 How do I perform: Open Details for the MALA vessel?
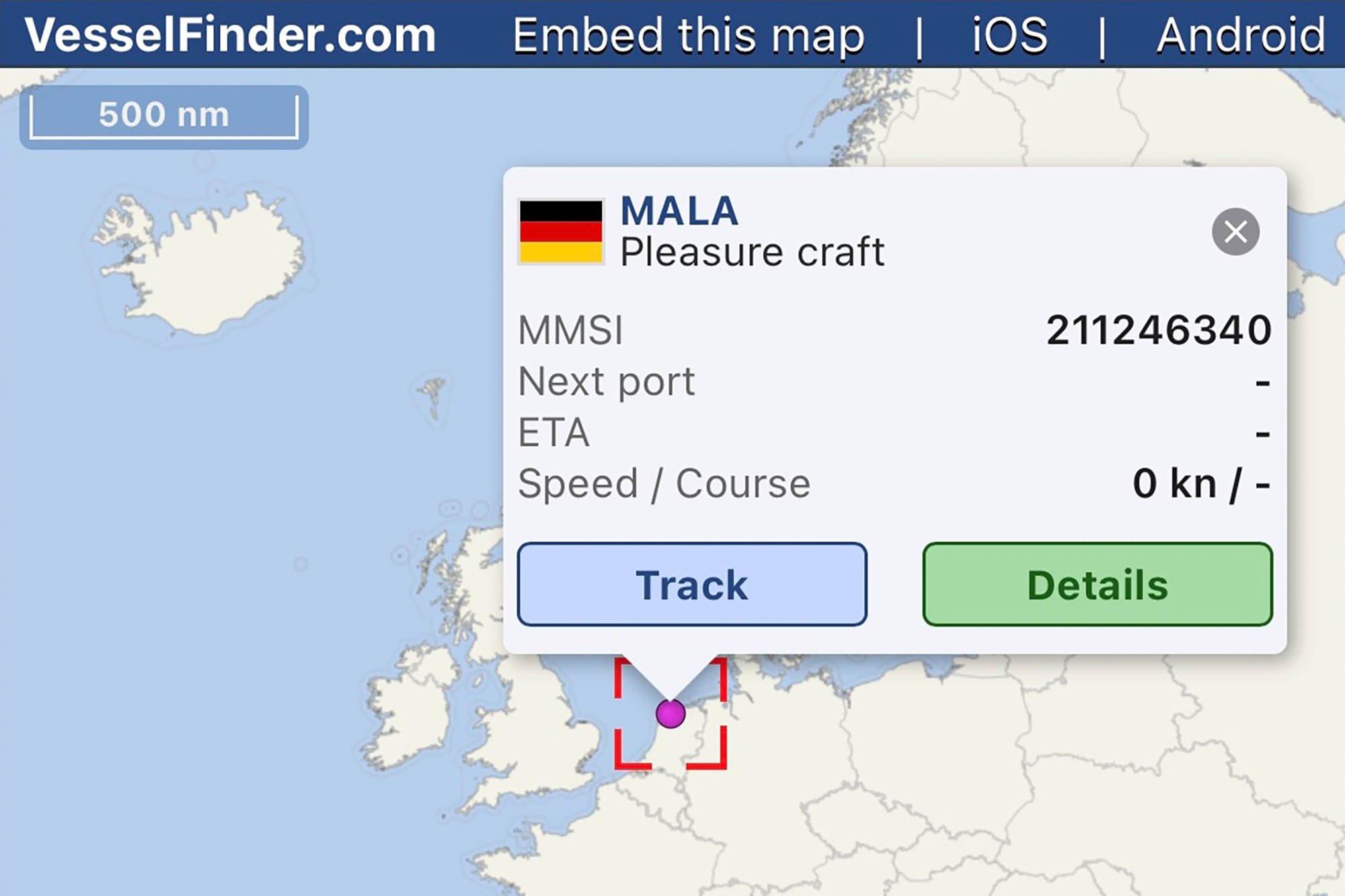click(x=1097, y=584)
